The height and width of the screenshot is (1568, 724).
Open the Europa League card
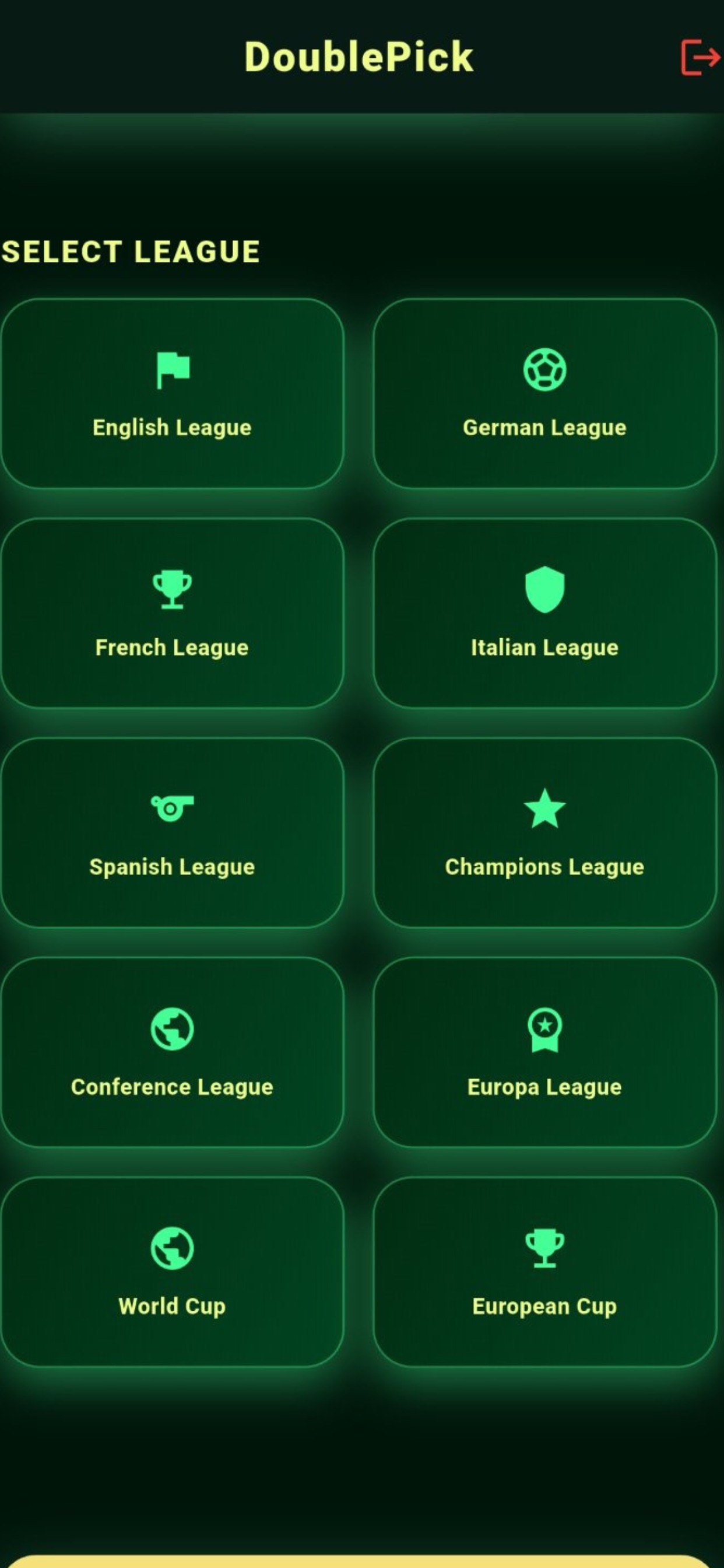pos(544,1052)
